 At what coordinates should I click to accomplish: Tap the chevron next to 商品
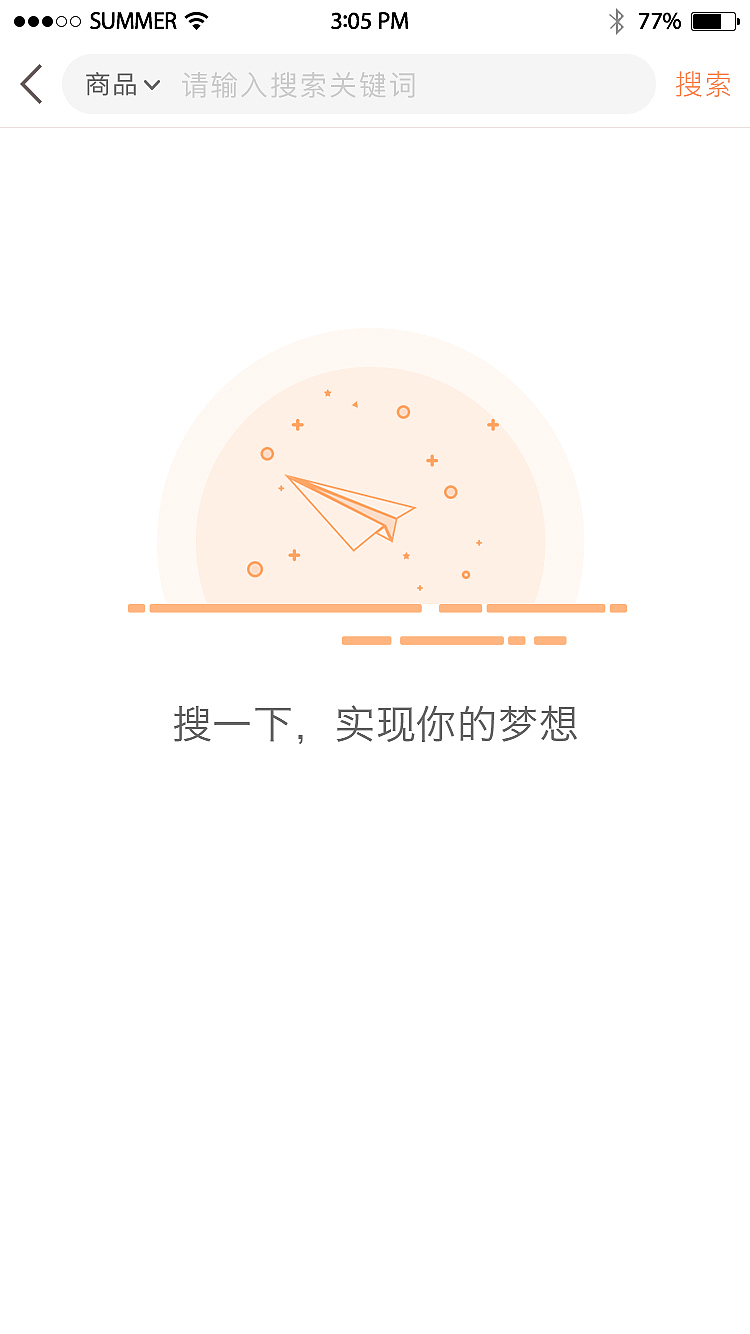(154, 85)
